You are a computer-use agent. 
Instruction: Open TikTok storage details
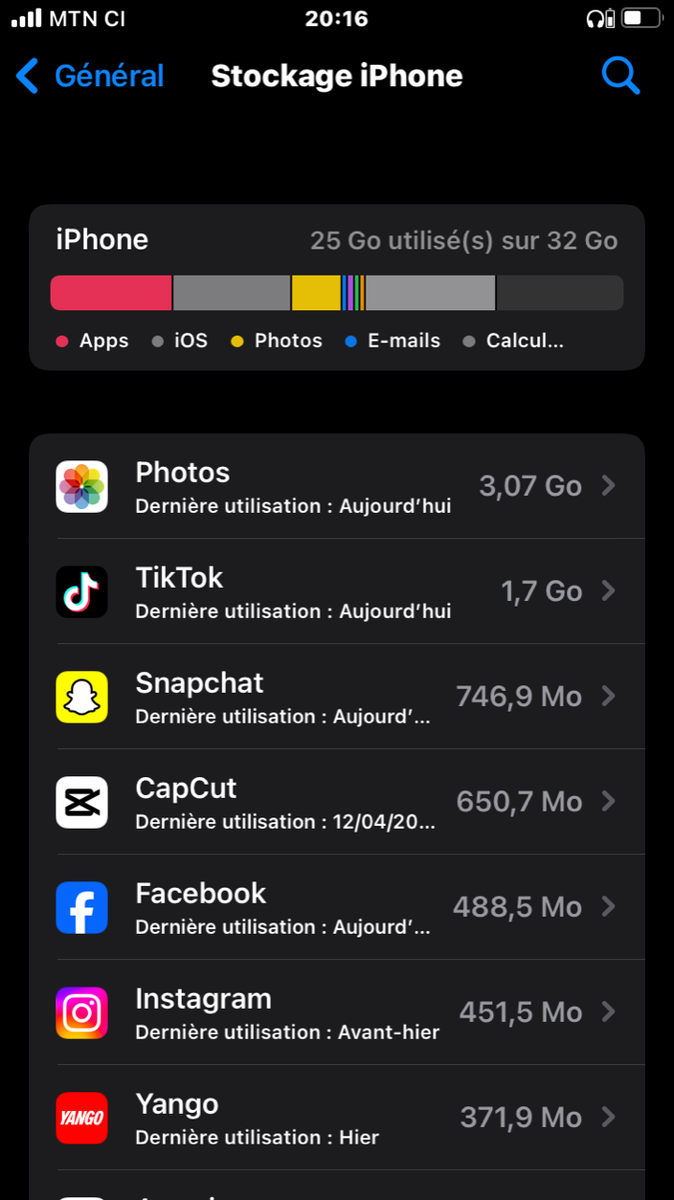click(x=337, y=592)
